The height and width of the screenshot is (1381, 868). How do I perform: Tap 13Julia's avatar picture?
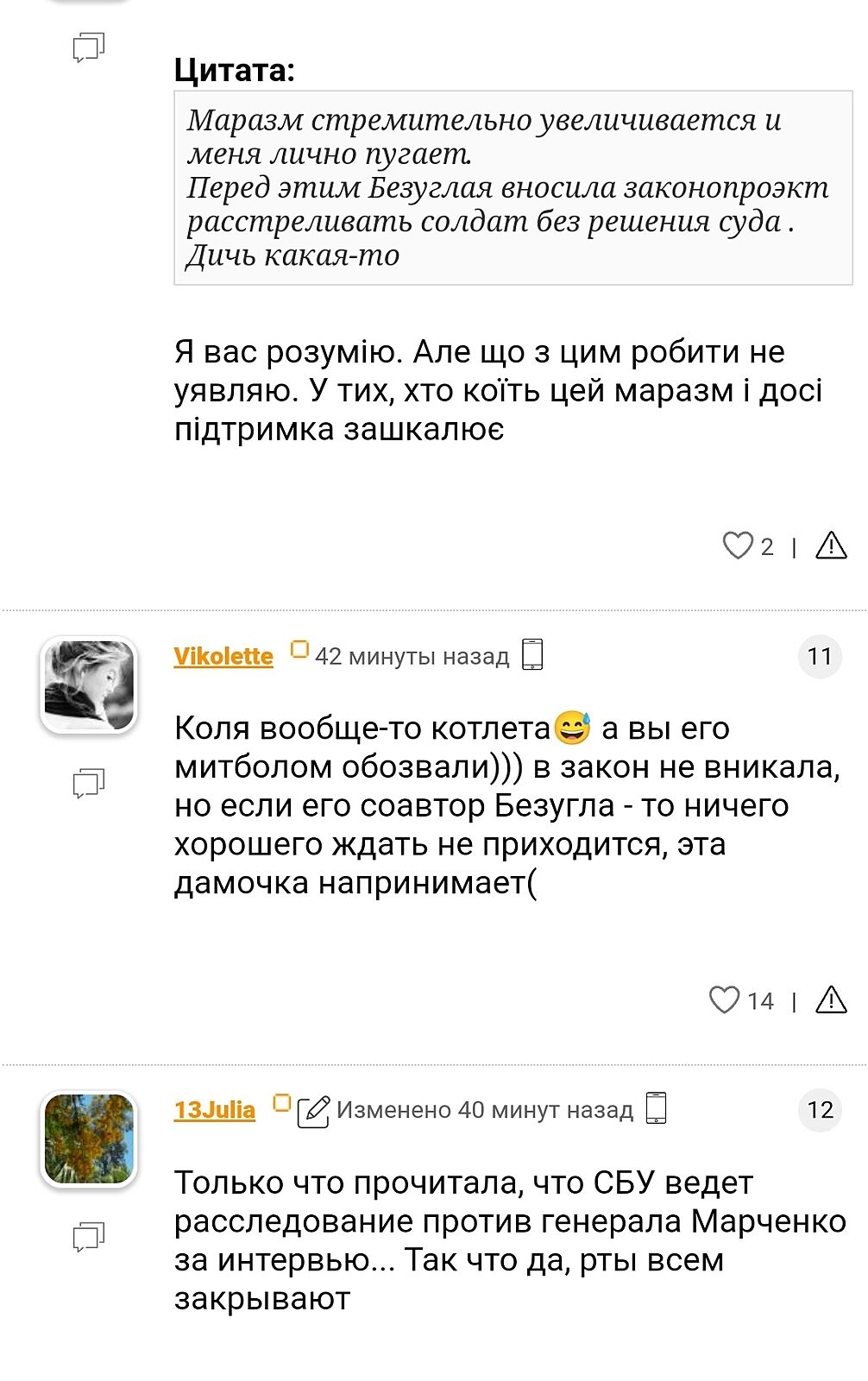[x=89, y=1139]
